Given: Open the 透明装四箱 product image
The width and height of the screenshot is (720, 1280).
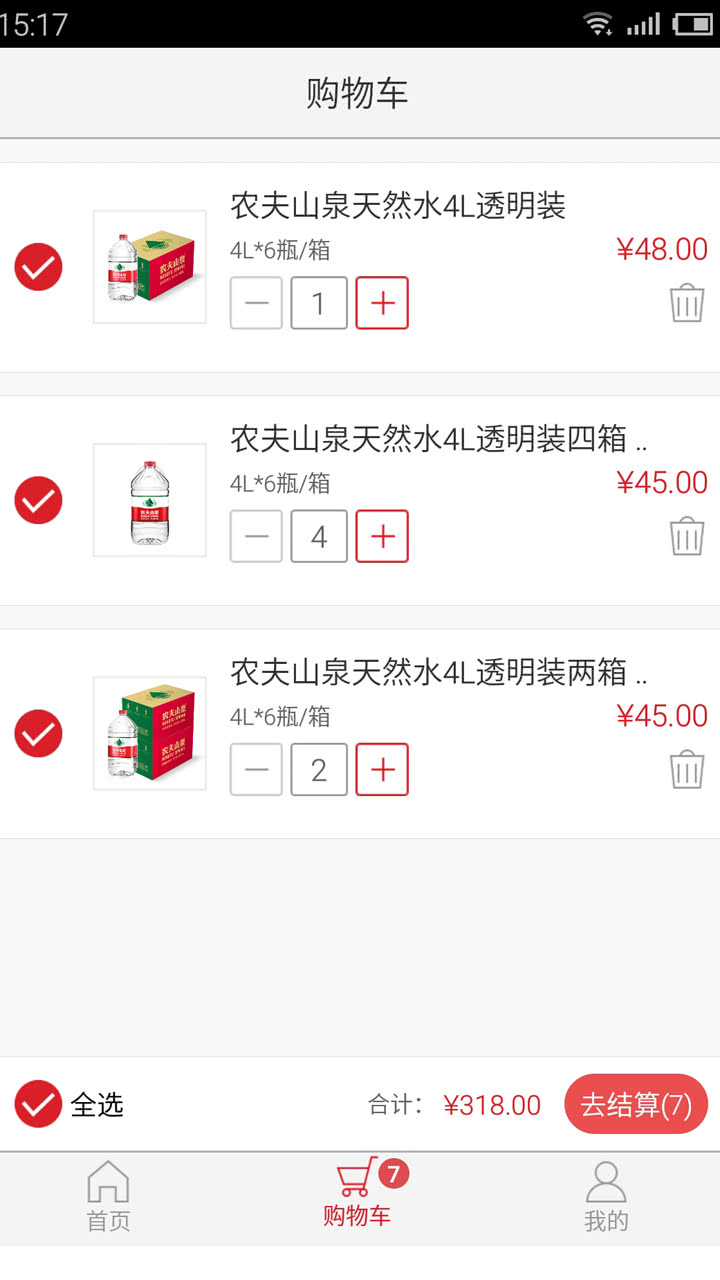Looking at the screenshot, I should coord(150,500).
